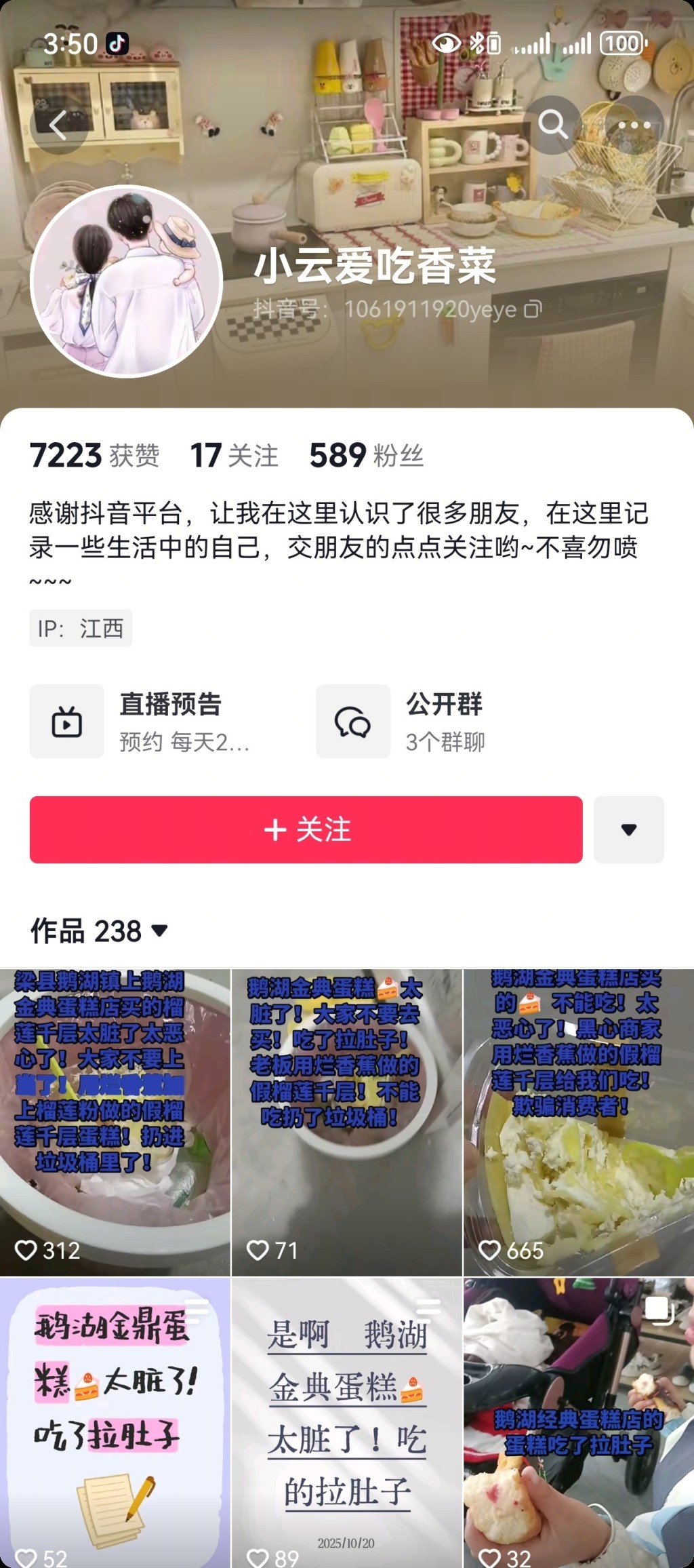This screenshot has width=694, height=1568.
Task: Open the 589 粉丝 followers list
Action: pos(367,455)
